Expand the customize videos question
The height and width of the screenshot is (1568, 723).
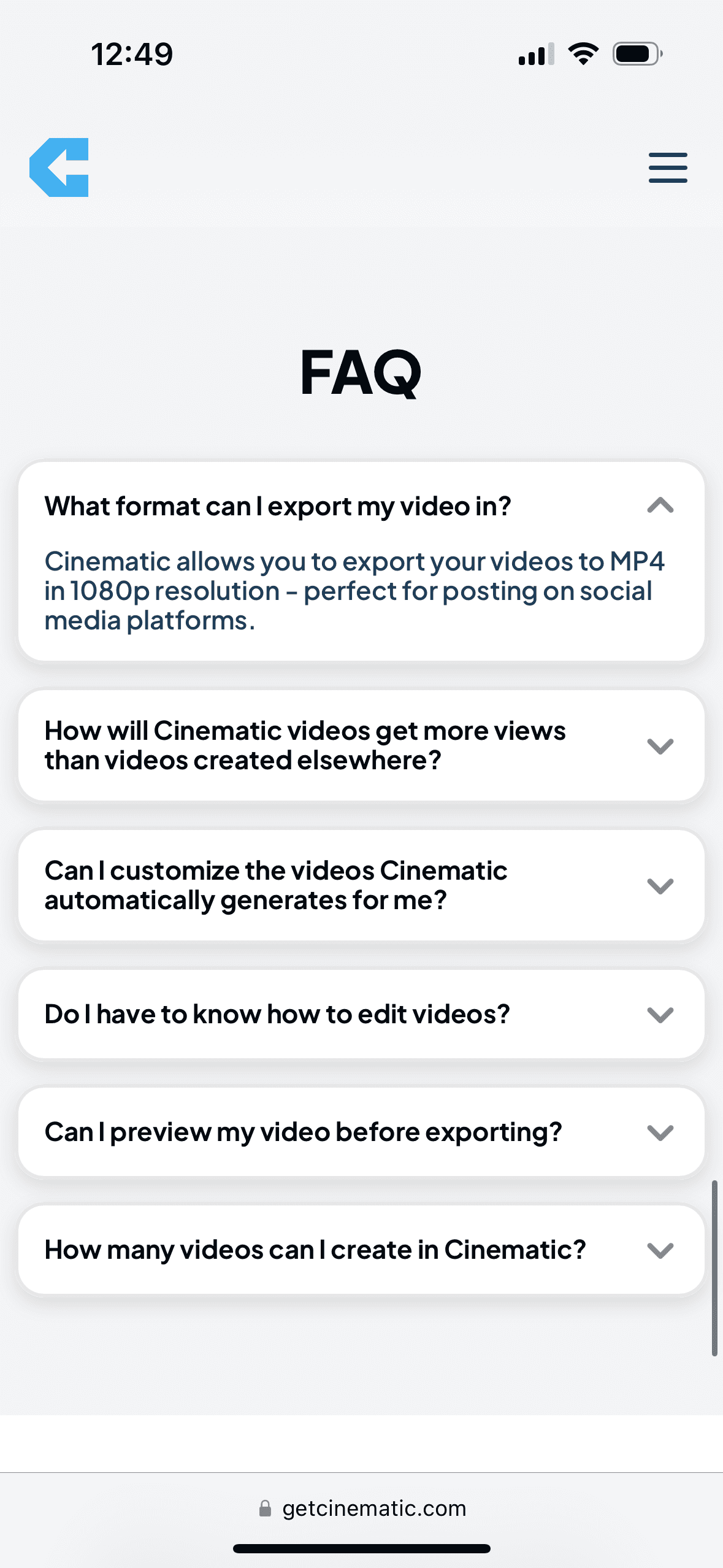361,885
